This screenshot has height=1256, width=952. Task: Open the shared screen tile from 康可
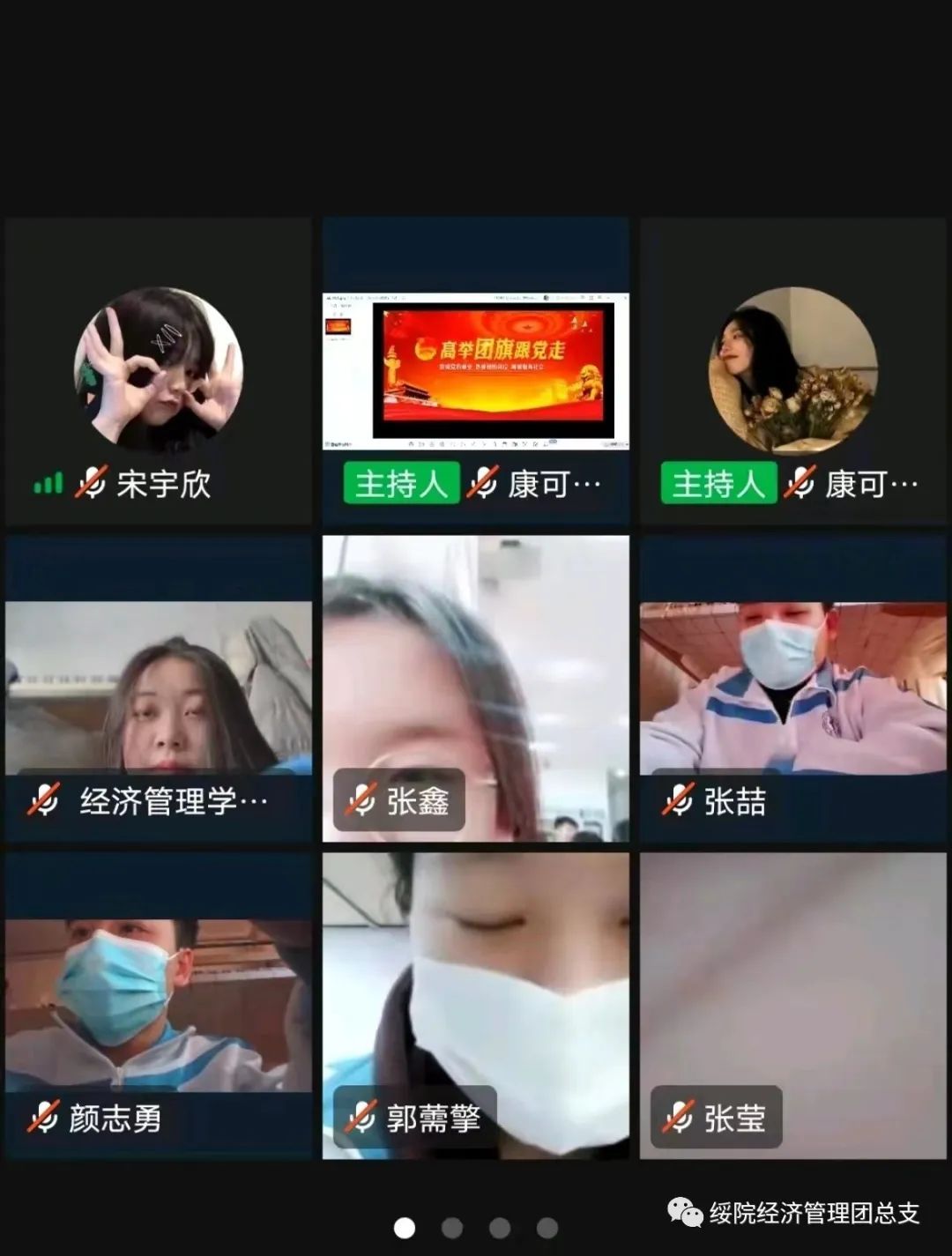tap(476, 370)
